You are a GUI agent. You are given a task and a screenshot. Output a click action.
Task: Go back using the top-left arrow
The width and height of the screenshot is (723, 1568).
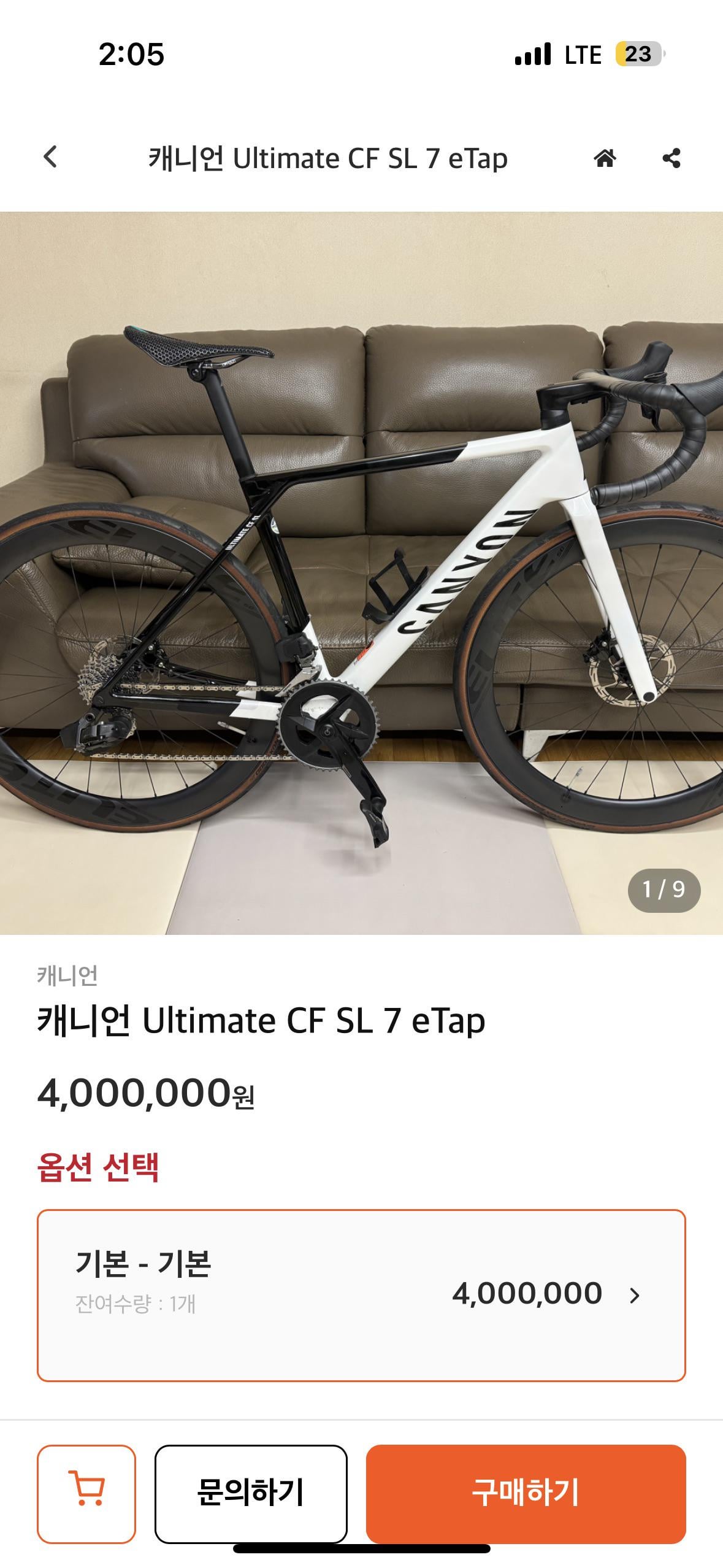[51, 157]
